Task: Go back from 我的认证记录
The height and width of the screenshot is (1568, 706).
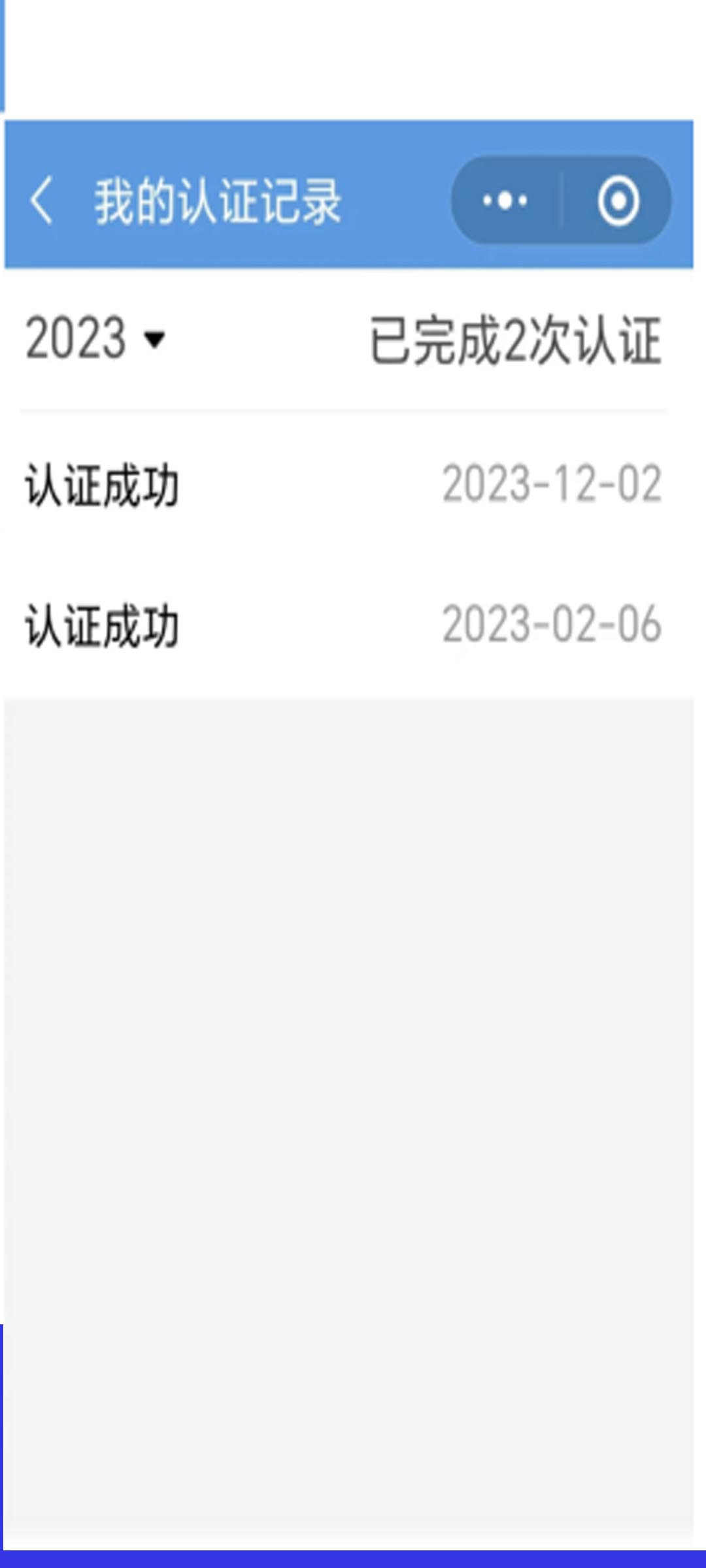Action: coord(41,201)
